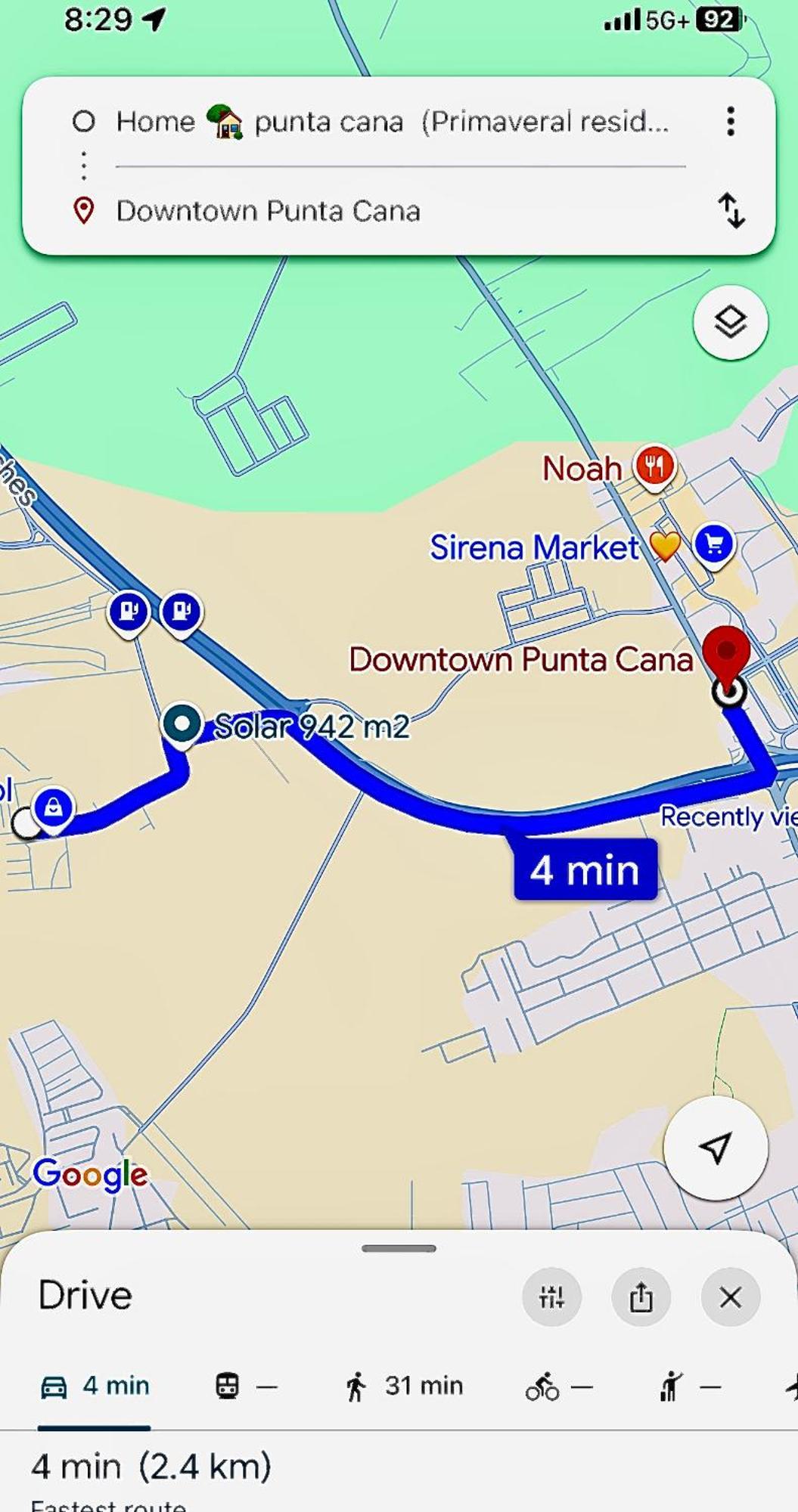The image size is (798, 1512).
Task: Share these directions
Action: click(x=641, y=1297)
